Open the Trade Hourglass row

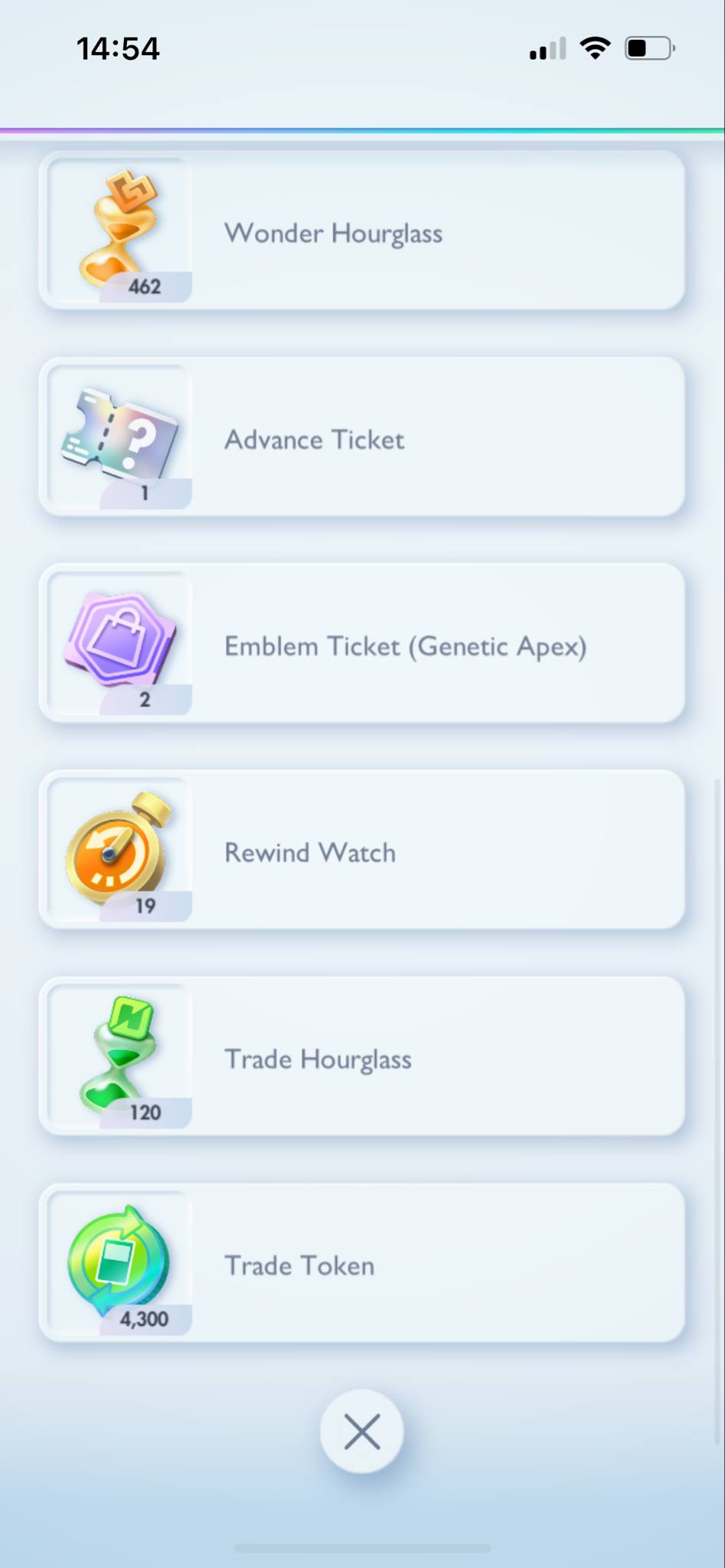pos(361,1057)
